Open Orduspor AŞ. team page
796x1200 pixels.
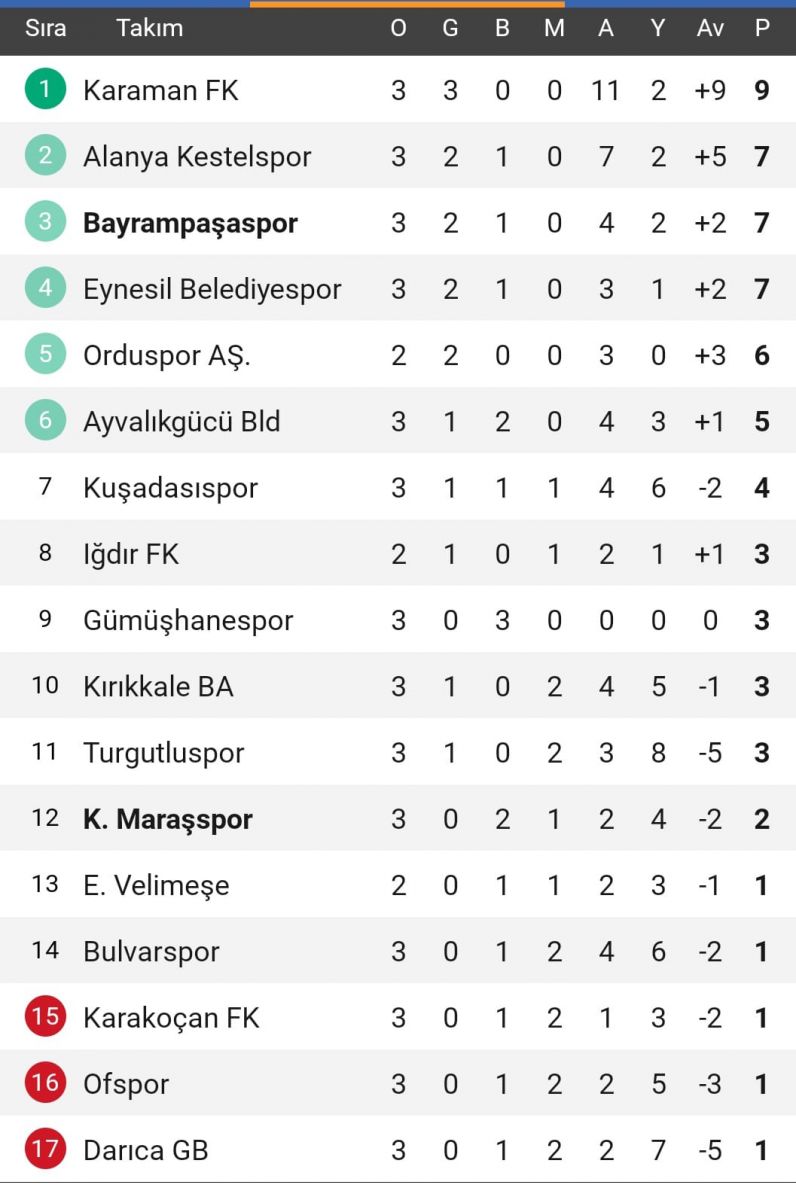click(x=166, y=355)
